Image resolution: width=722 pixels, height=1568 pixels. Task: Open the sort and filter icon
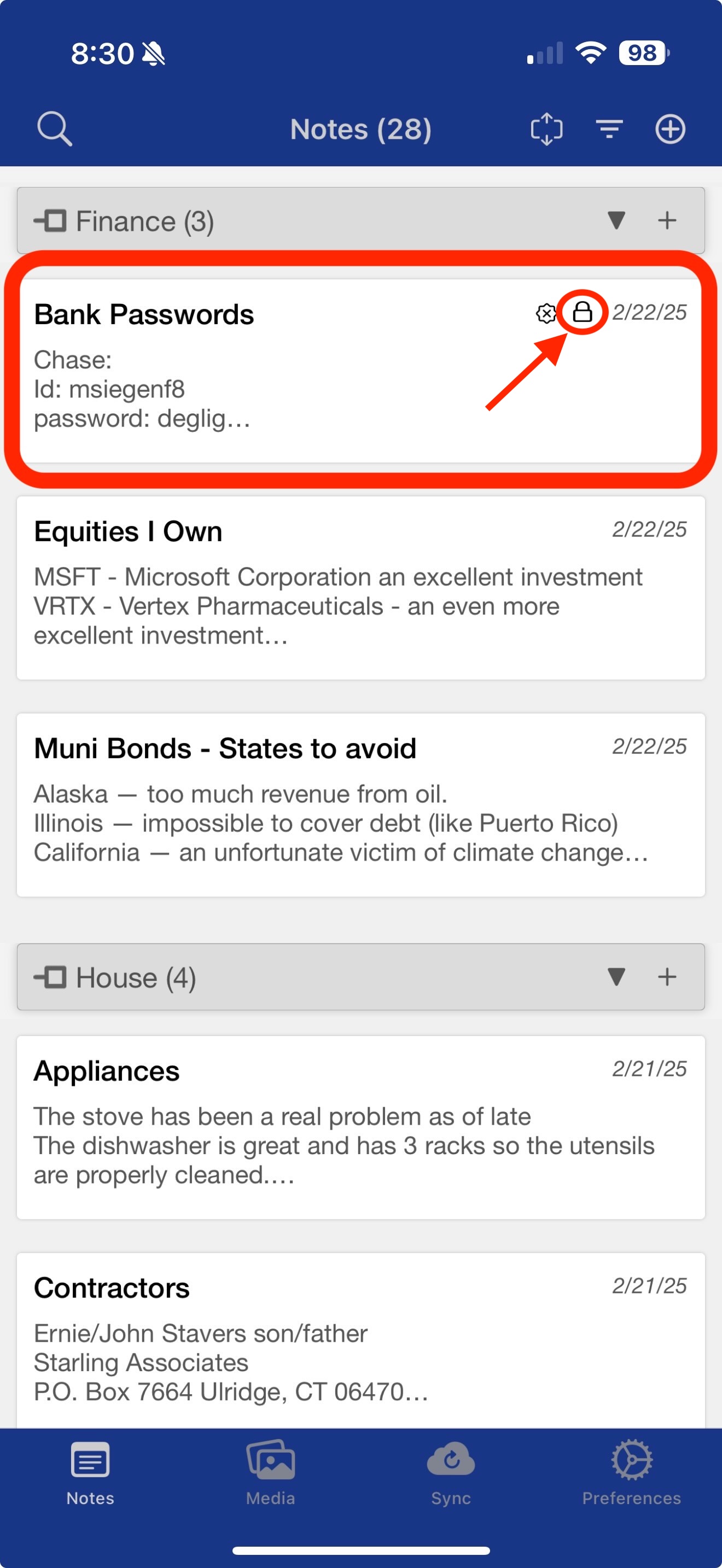point(609,129)
